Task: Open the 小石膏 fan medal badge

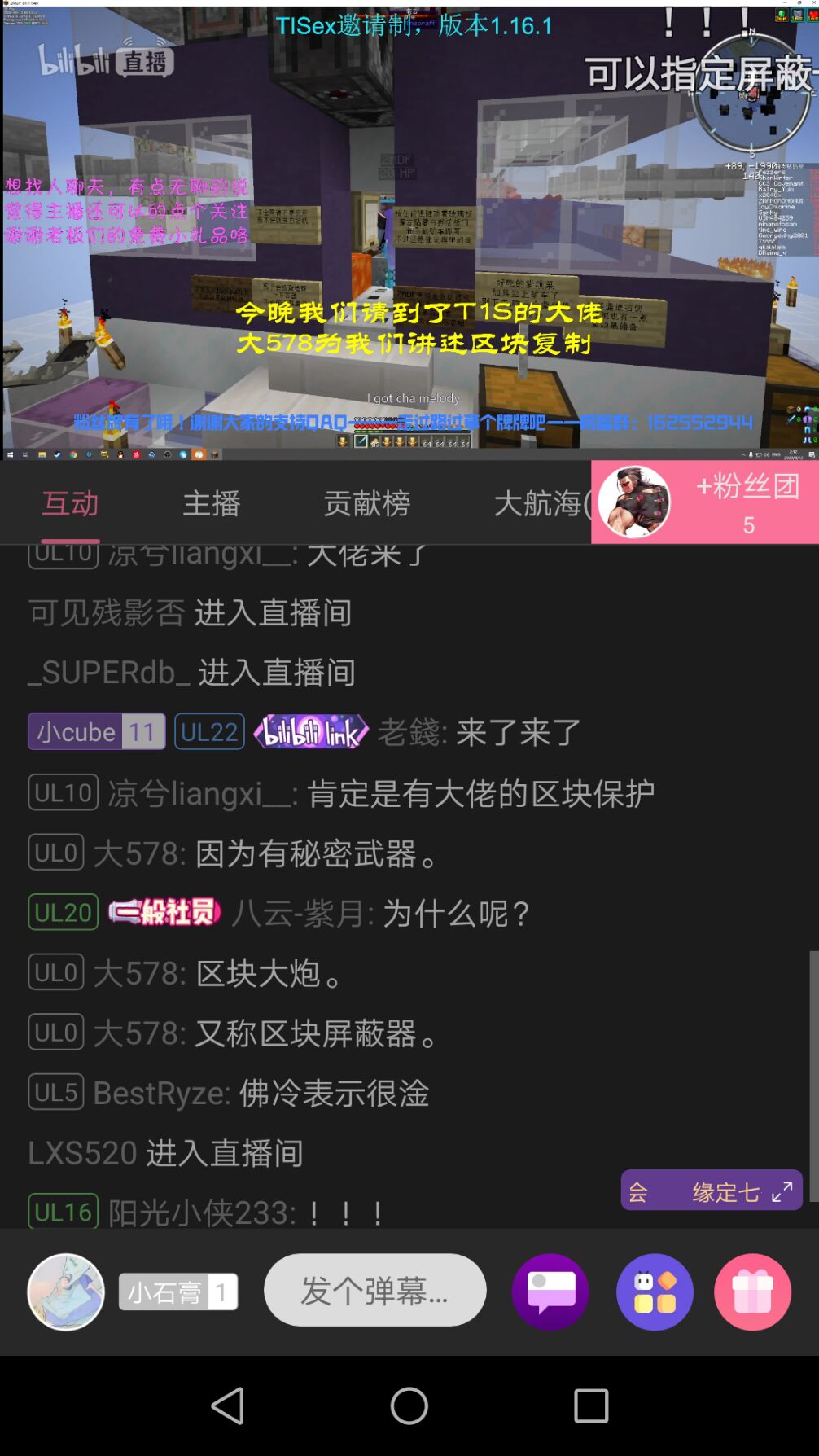Action: [x=177, y=1292]
